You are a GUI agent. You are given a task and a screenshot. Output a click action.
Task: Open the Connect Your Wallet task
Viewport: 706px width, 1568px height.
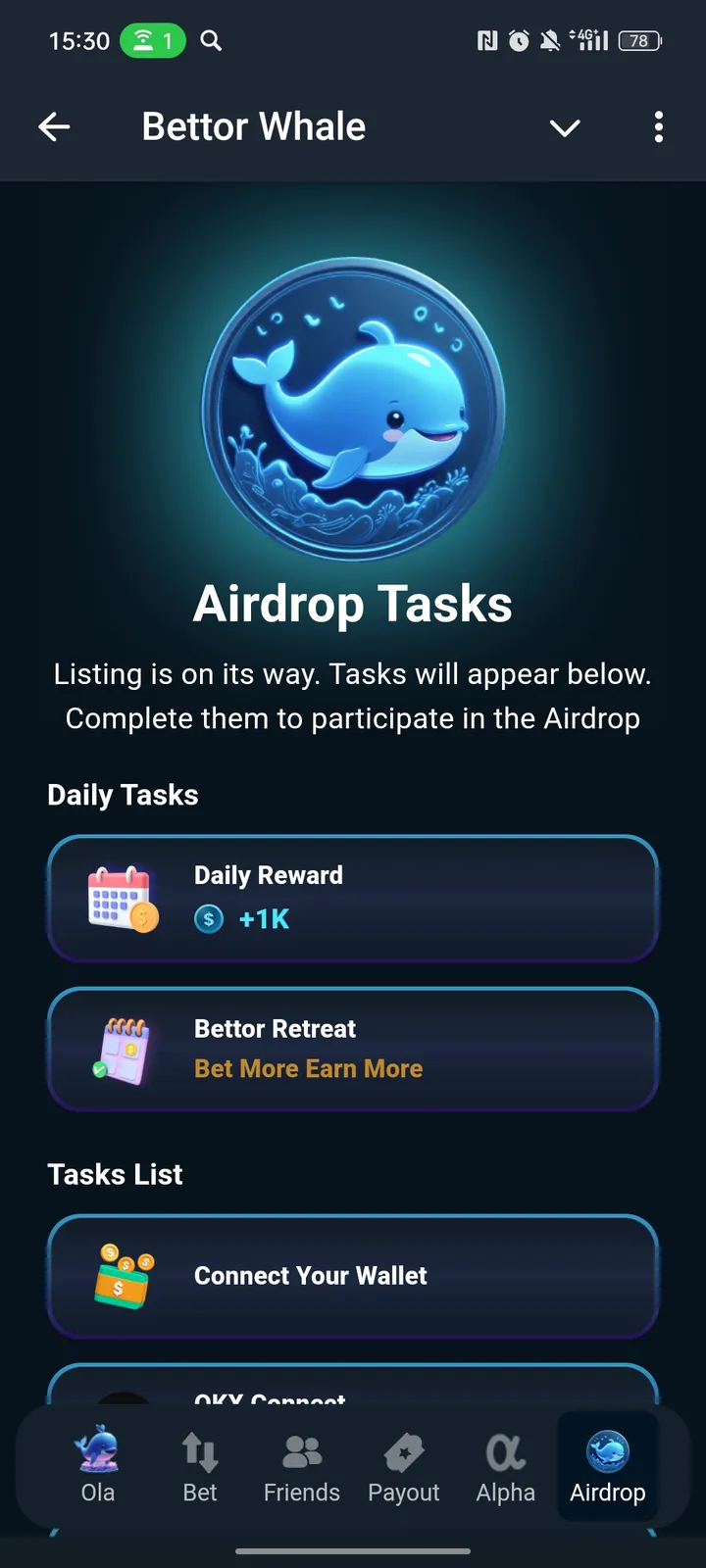click(353, 1276)
